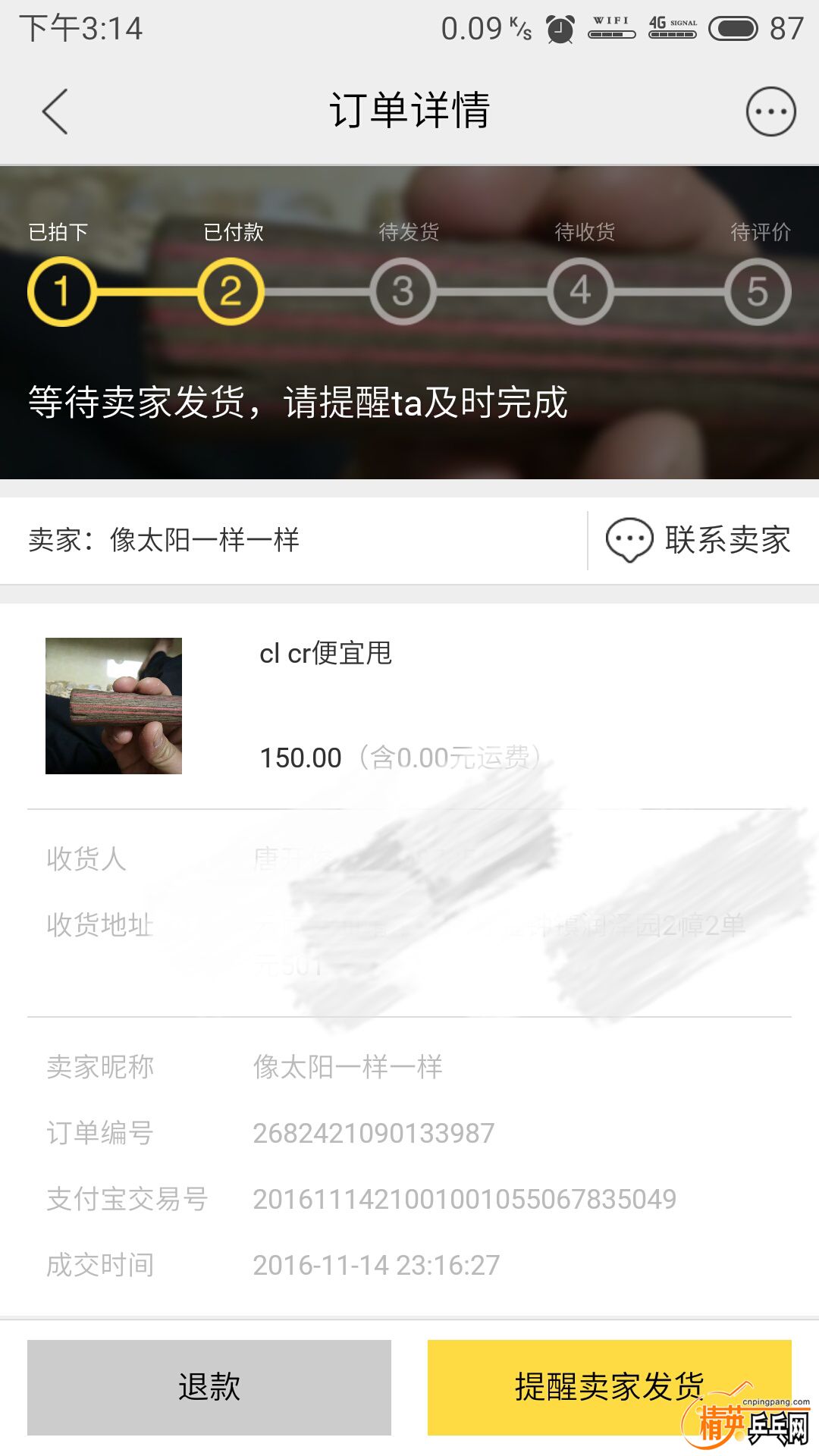Go back from the order details page
This screenshot has width=819, height=1456.
tap(55, 111)
